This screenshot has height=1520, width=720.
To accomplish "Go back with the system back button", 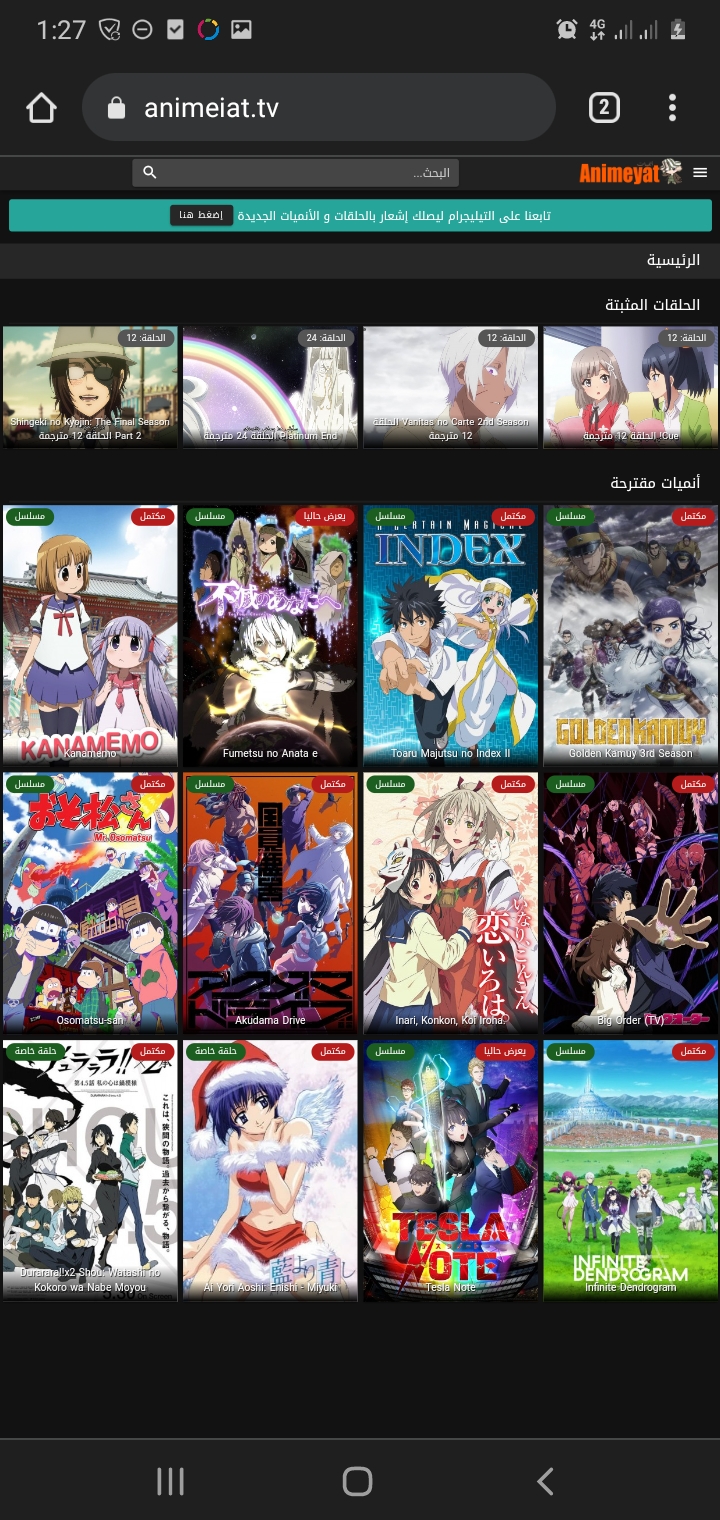I will click(545, 1481).
